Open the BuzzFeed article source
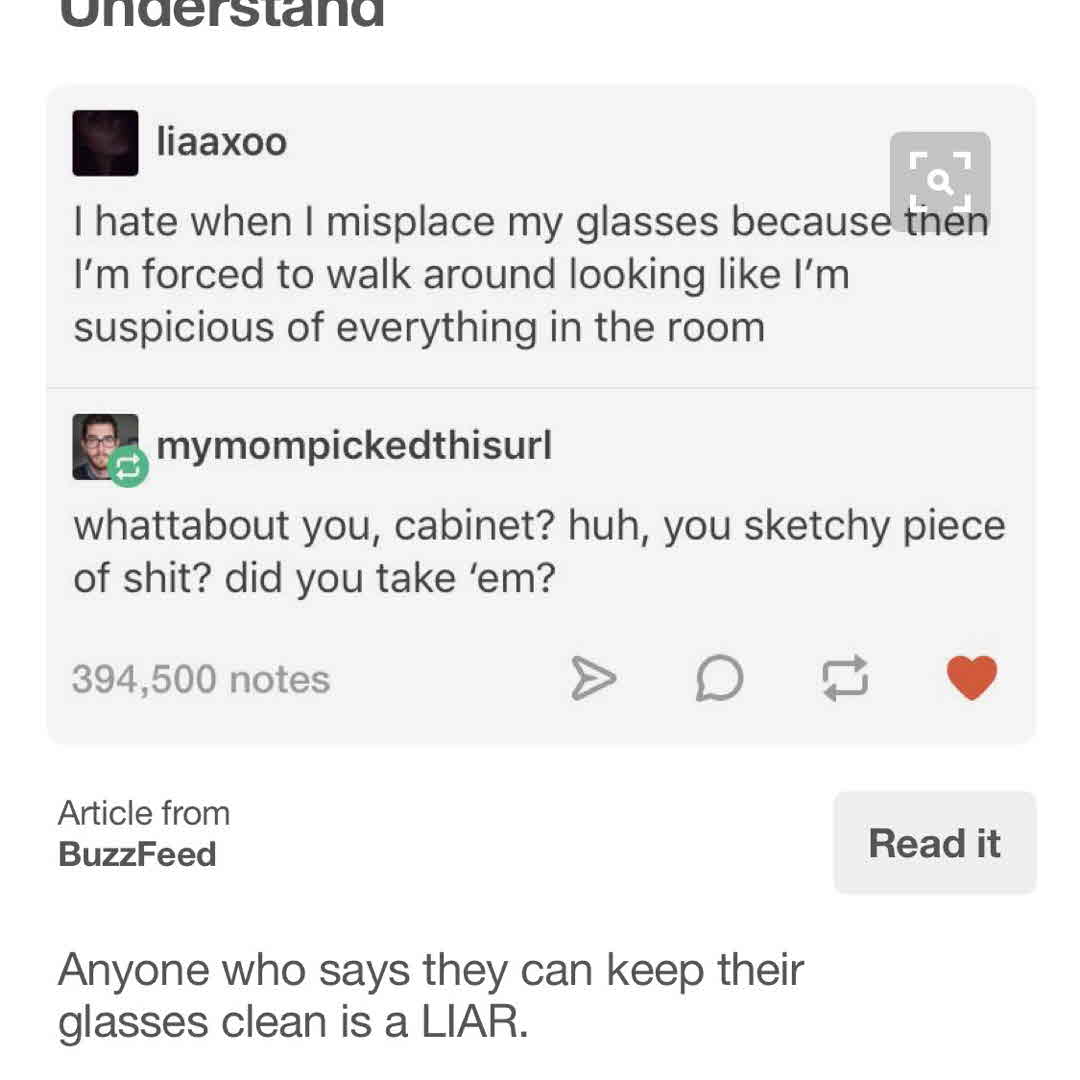The height and width of the screenshot is (1080, 1080). [x=137, y=854]
